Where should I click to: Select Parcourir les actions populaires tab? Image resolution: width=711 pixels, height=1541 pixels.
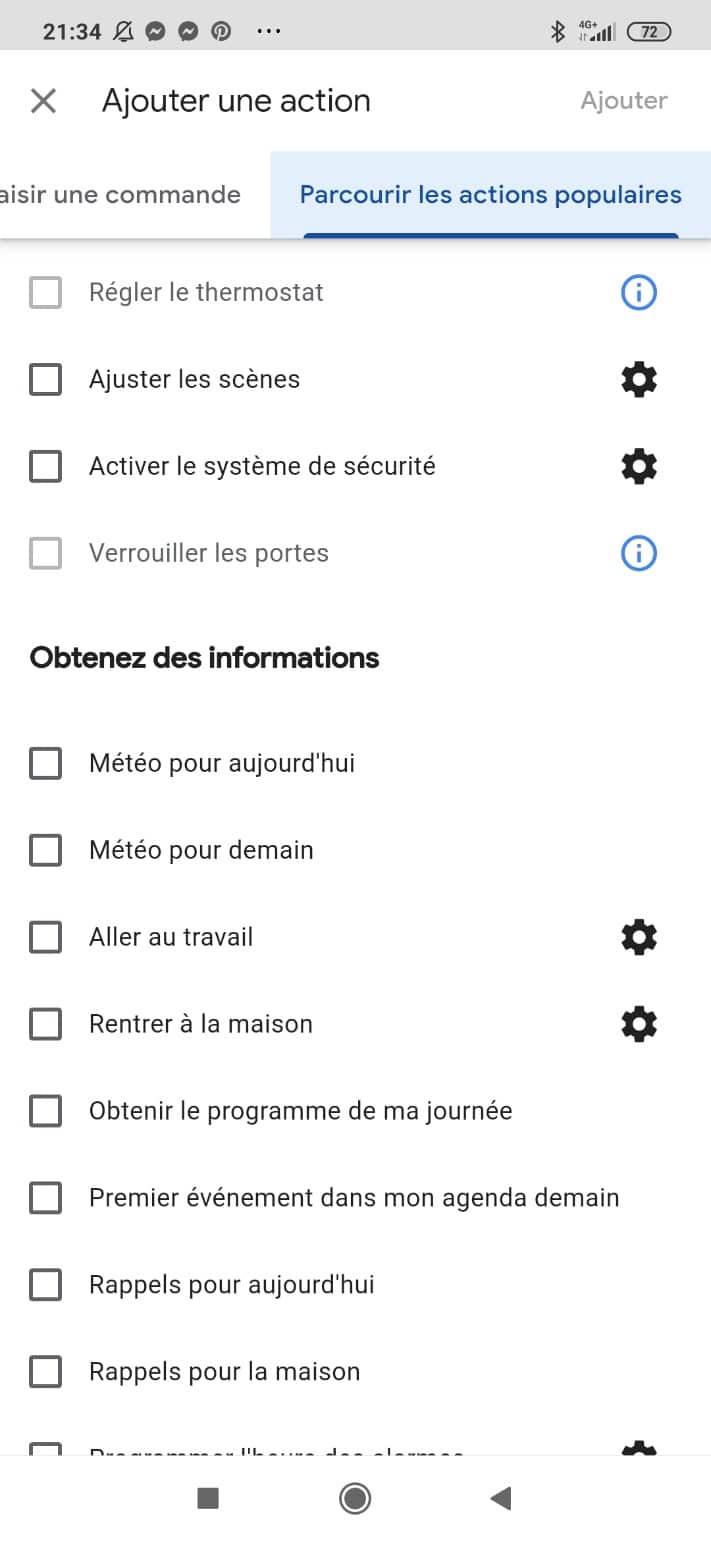[490, 194]
